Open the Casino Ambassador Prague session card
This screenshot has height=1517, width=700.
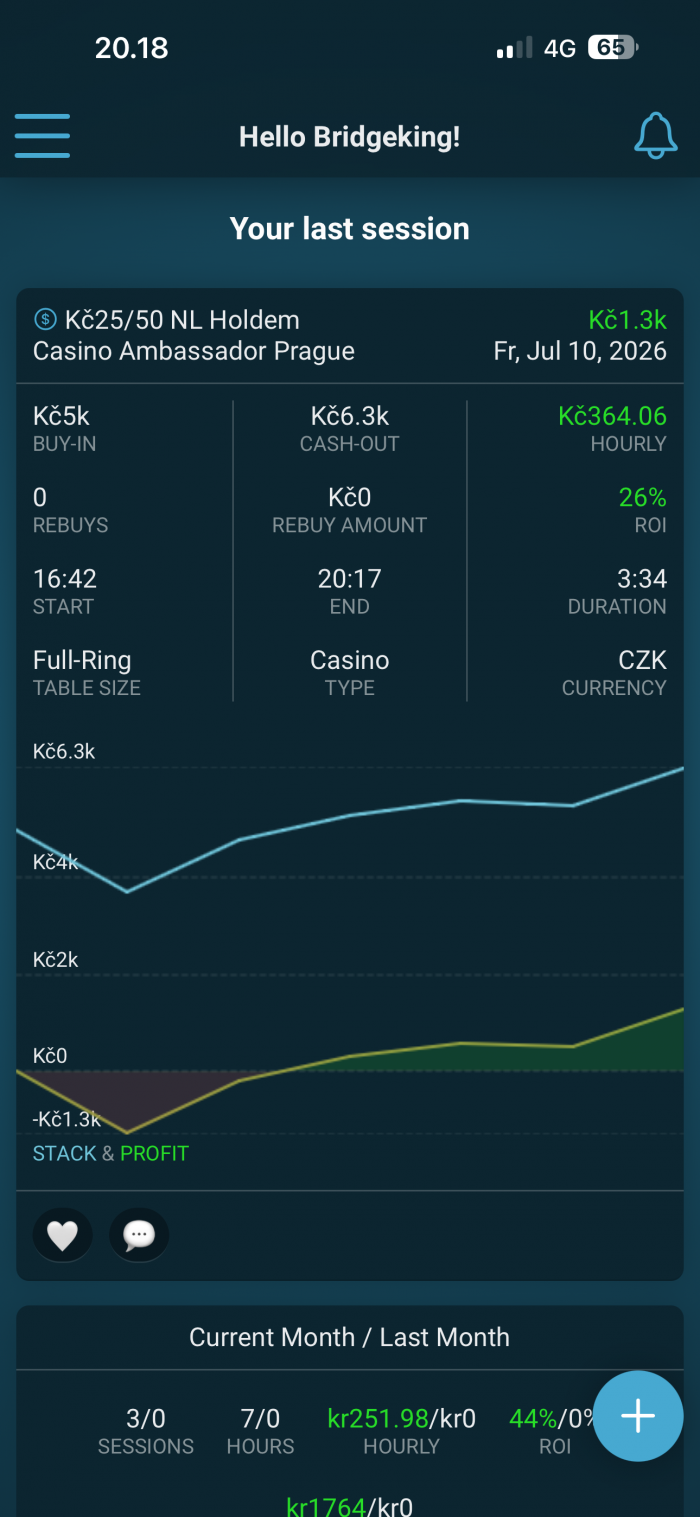point(350,785)
